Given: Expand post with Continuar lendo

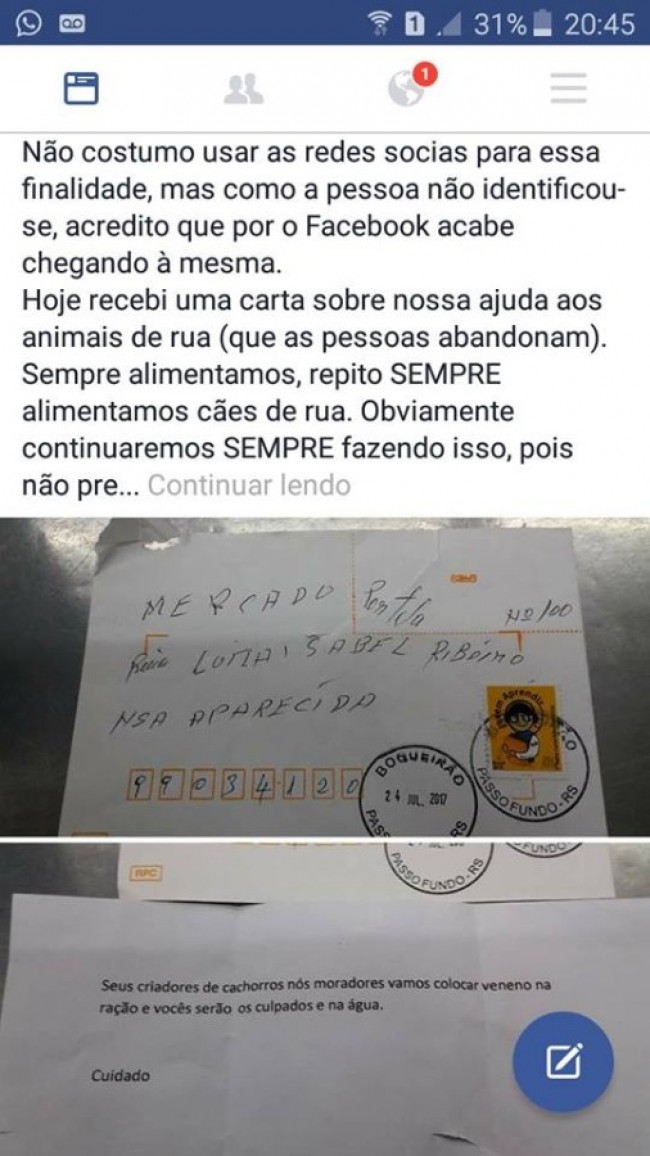Looking at the screenshot, I should 249,486.
